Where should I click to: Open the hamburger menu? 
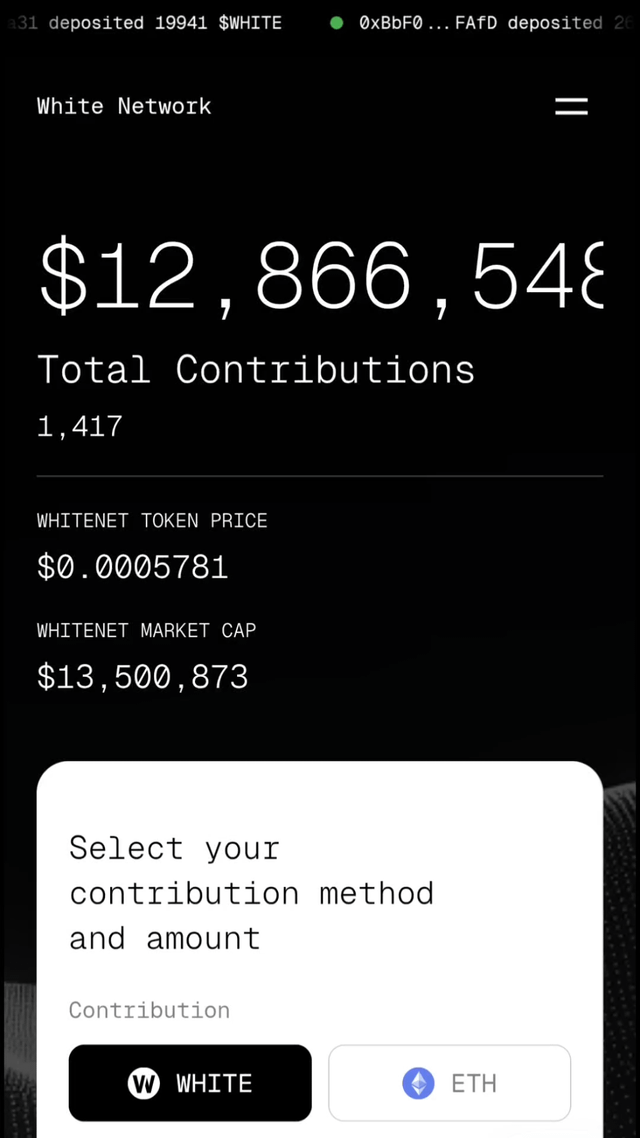[571, 106]
